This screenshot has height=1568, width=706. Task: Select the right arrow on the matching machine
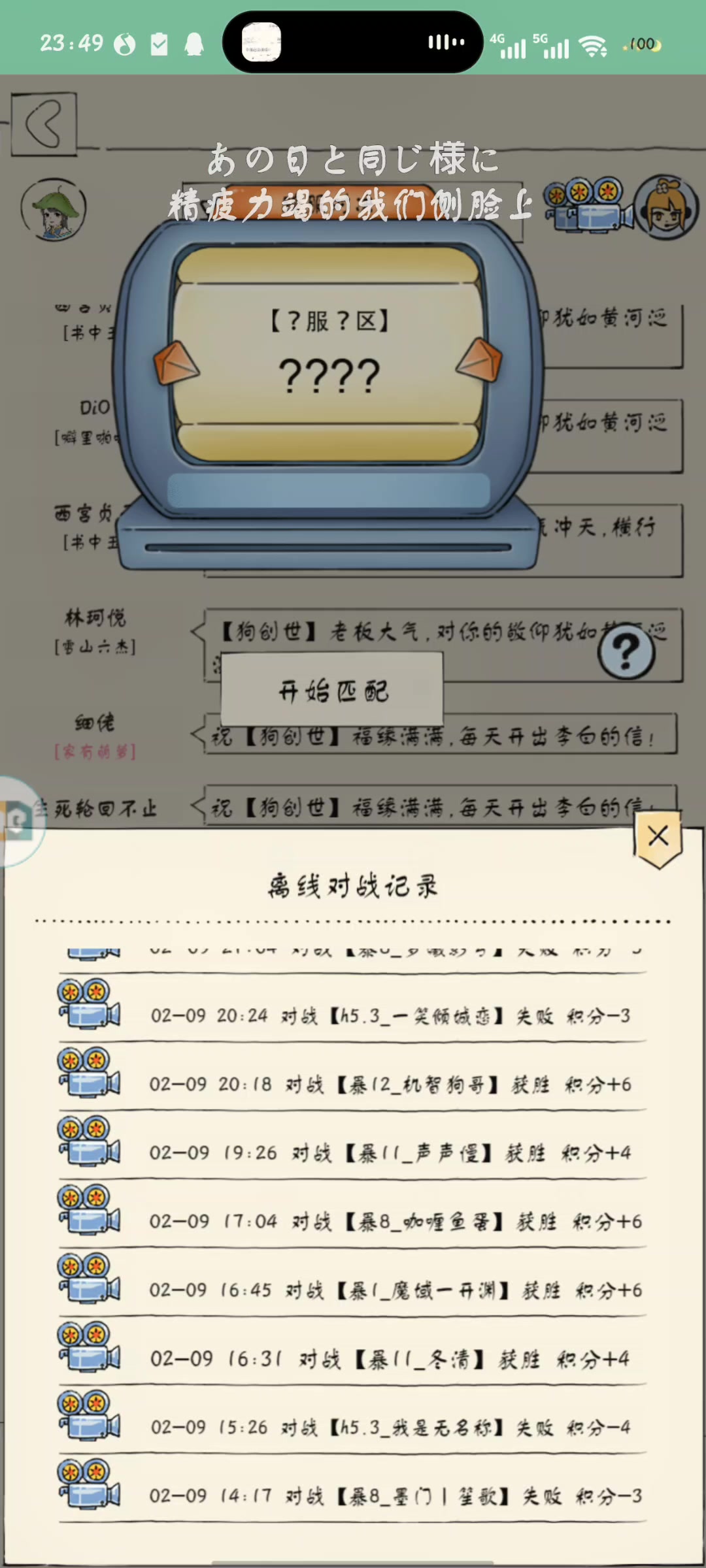(480, 360)
